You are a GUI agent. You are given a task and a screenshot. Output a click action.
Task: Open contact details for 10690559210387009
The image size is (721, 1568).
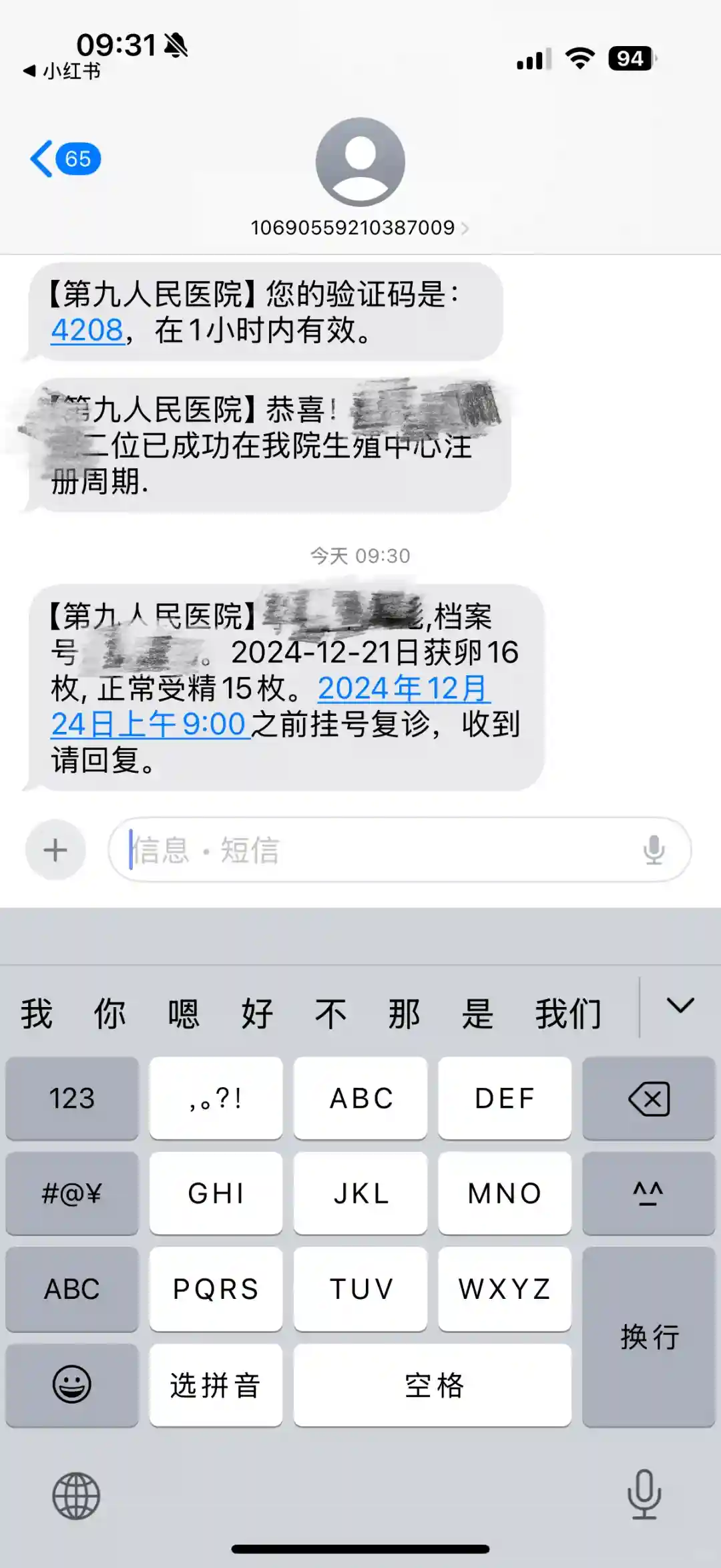point(359,228)
